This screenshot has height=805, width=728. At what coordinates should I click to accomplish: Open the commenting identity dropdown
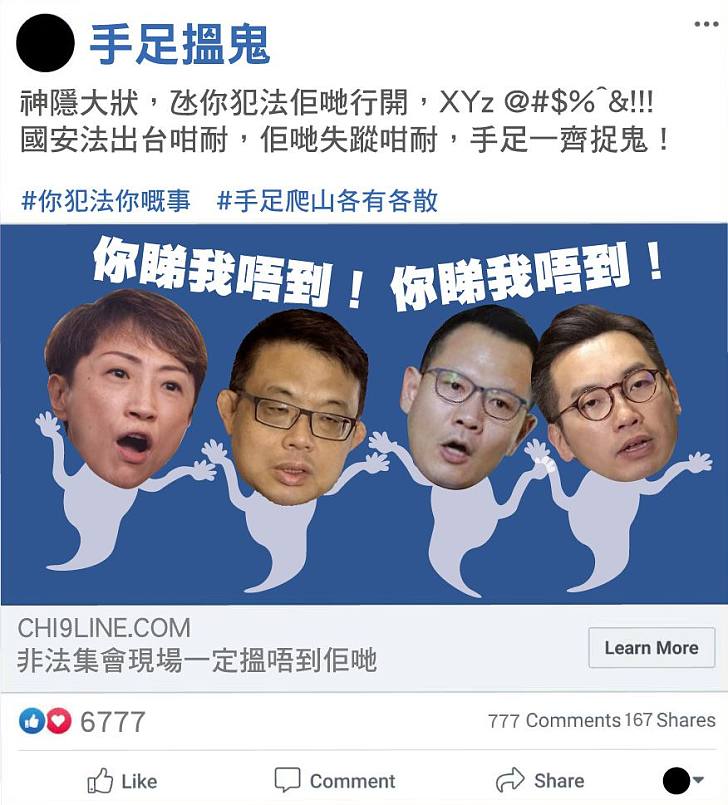click(683, 781)
